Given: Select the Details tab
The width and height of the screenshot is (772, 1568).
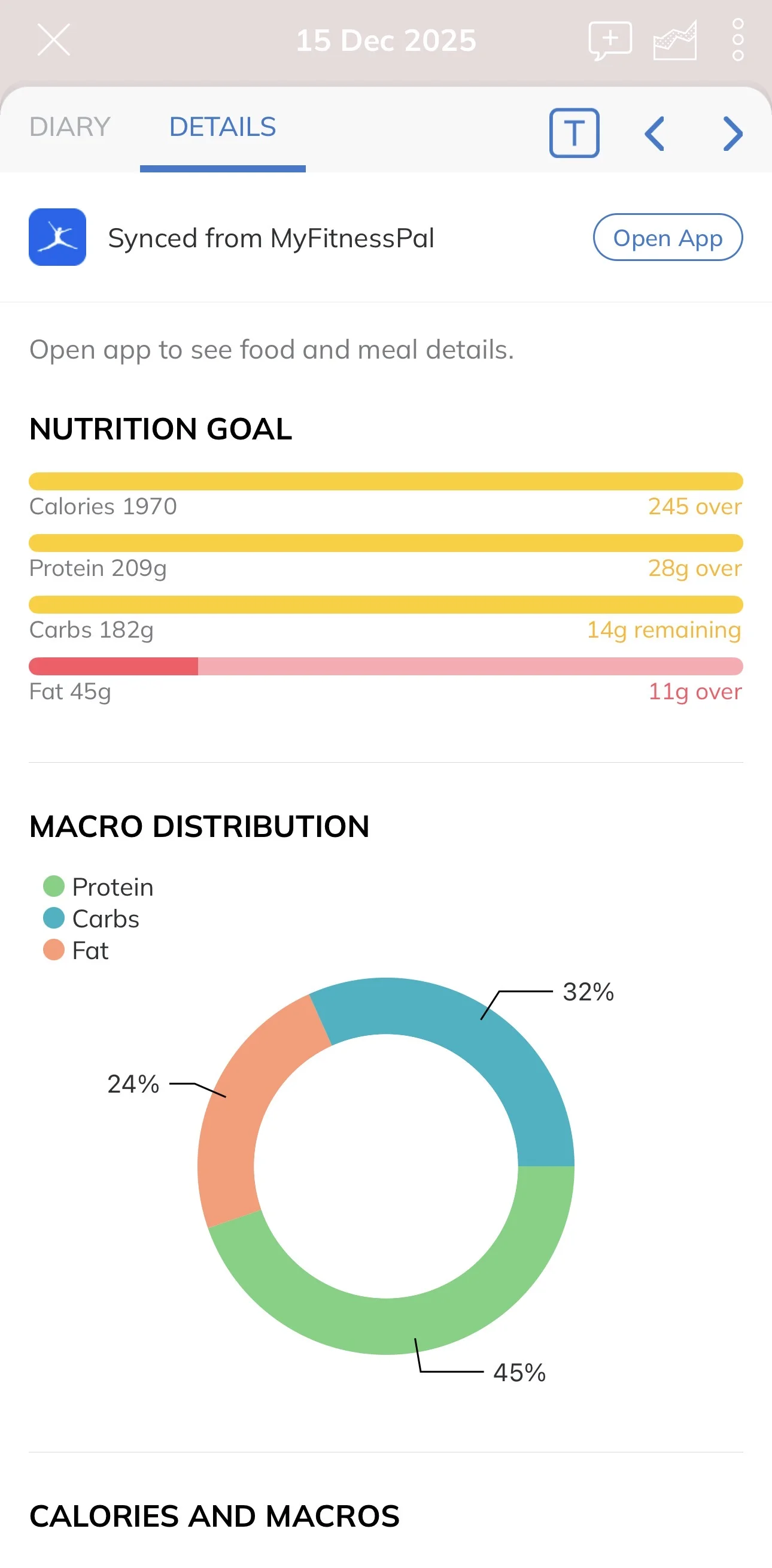Looking at the screenshot, I should click(x=223, y=127).
